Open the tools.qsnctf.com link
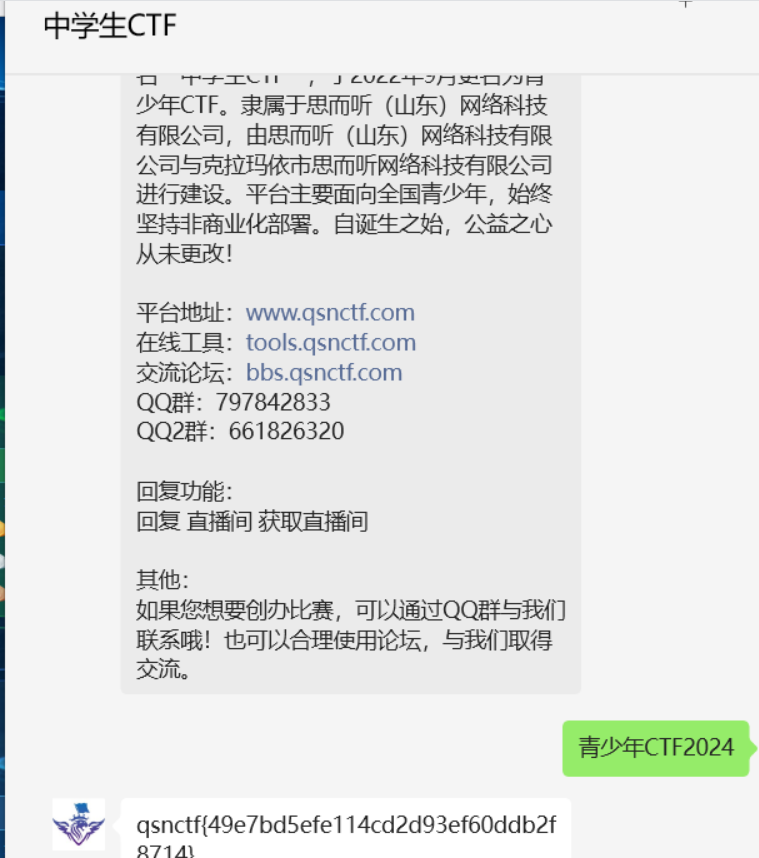Viewport: 759px width, 858px height. click(x=330, y=343)
